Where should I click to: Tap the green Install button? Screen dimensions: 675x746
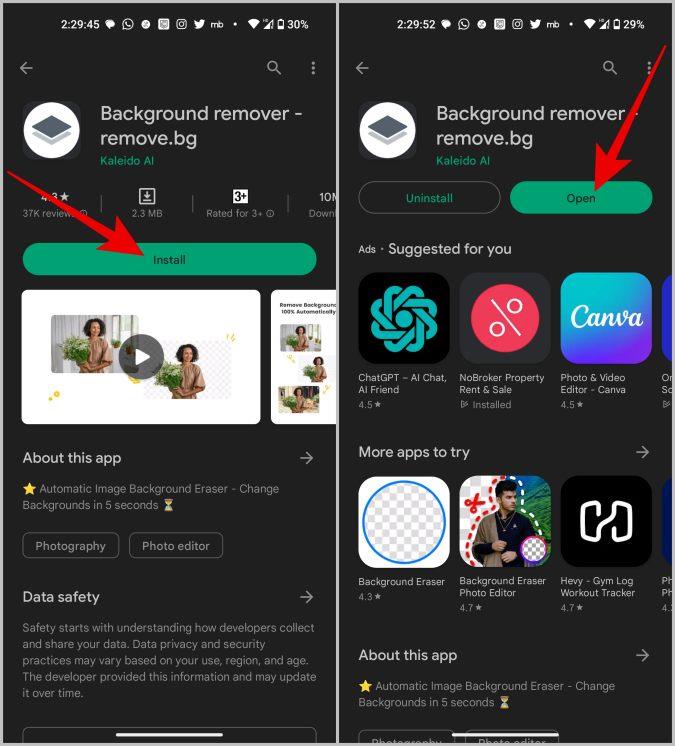(169, 259)
